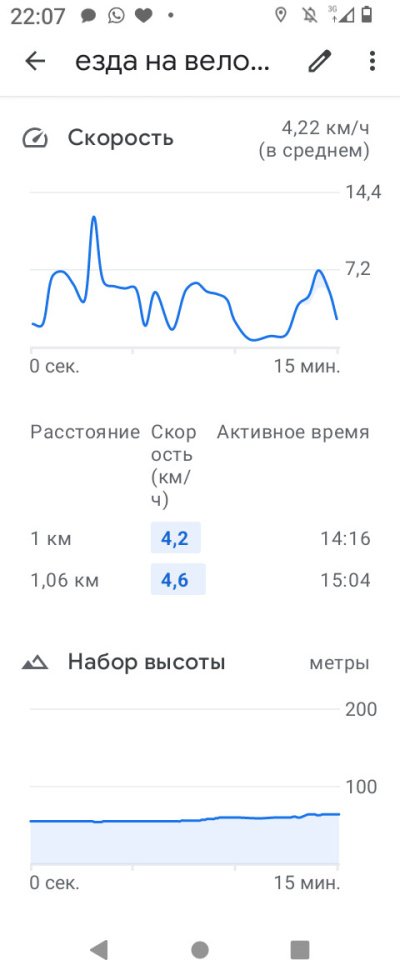Open the three-dot overflow menu

(x=372, y=61)
